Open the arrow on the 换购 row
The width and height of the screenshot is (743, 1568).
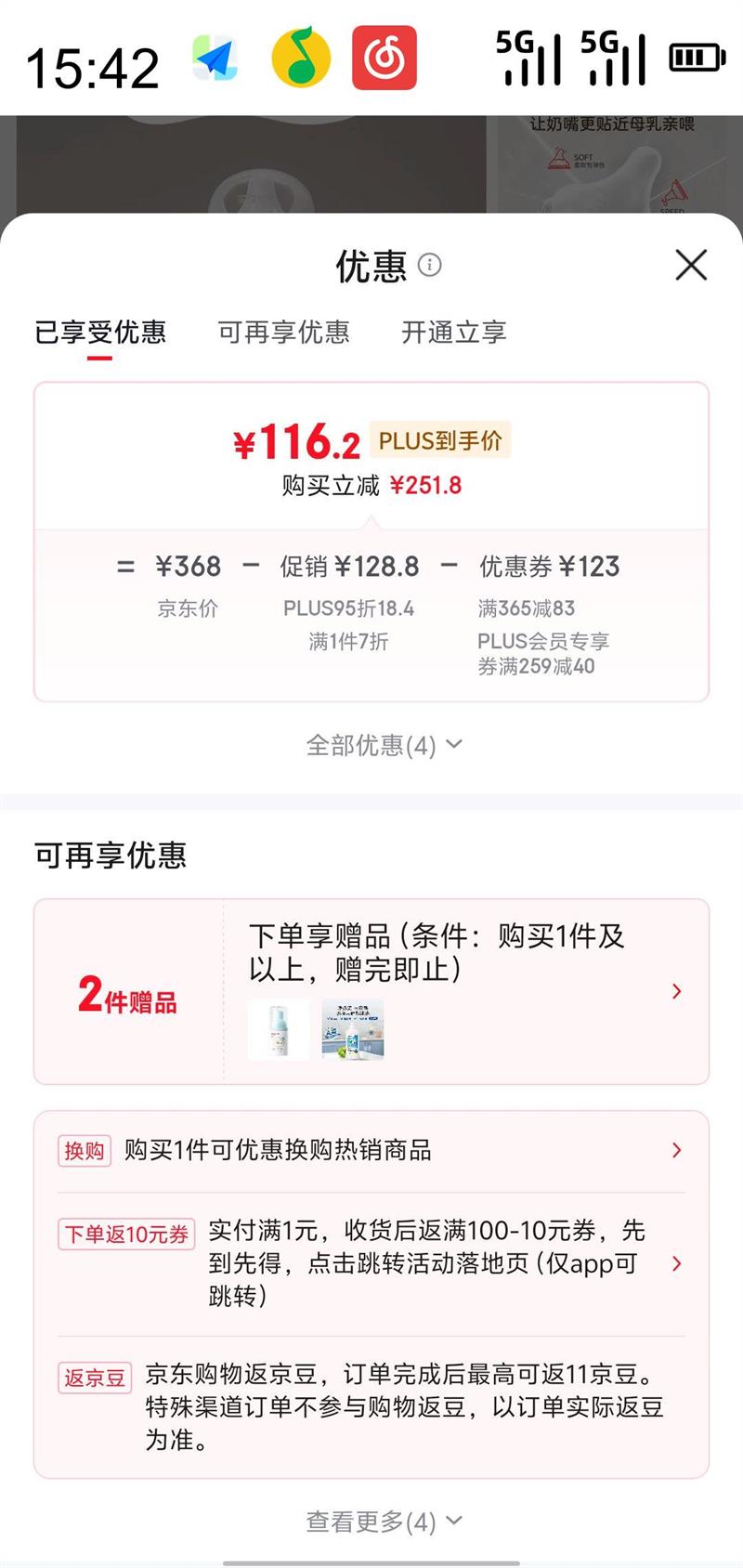click(676, 1150)
